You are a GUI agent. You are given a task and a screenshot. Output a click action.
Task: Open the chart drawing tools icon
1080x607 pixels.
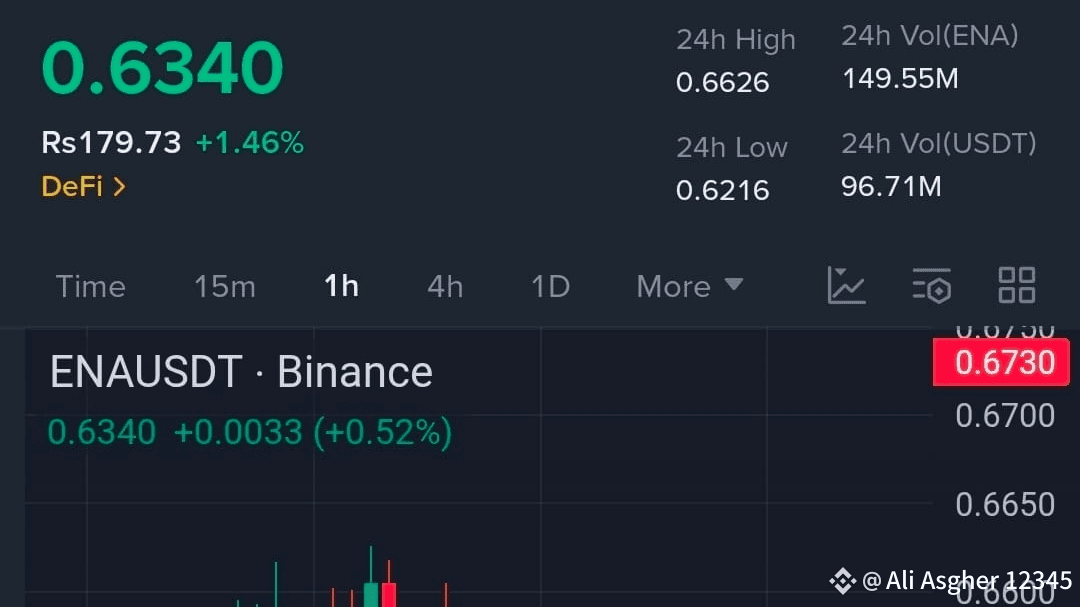[x=846, y=286]
